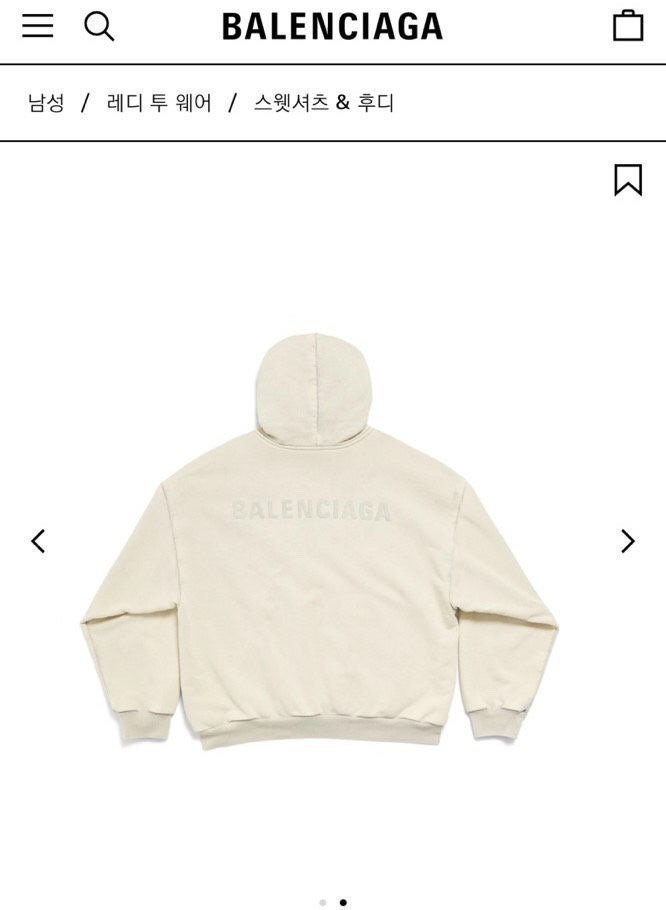Show the previous product image
Viewport: 666px width, 910px height.
pos(38,541)
